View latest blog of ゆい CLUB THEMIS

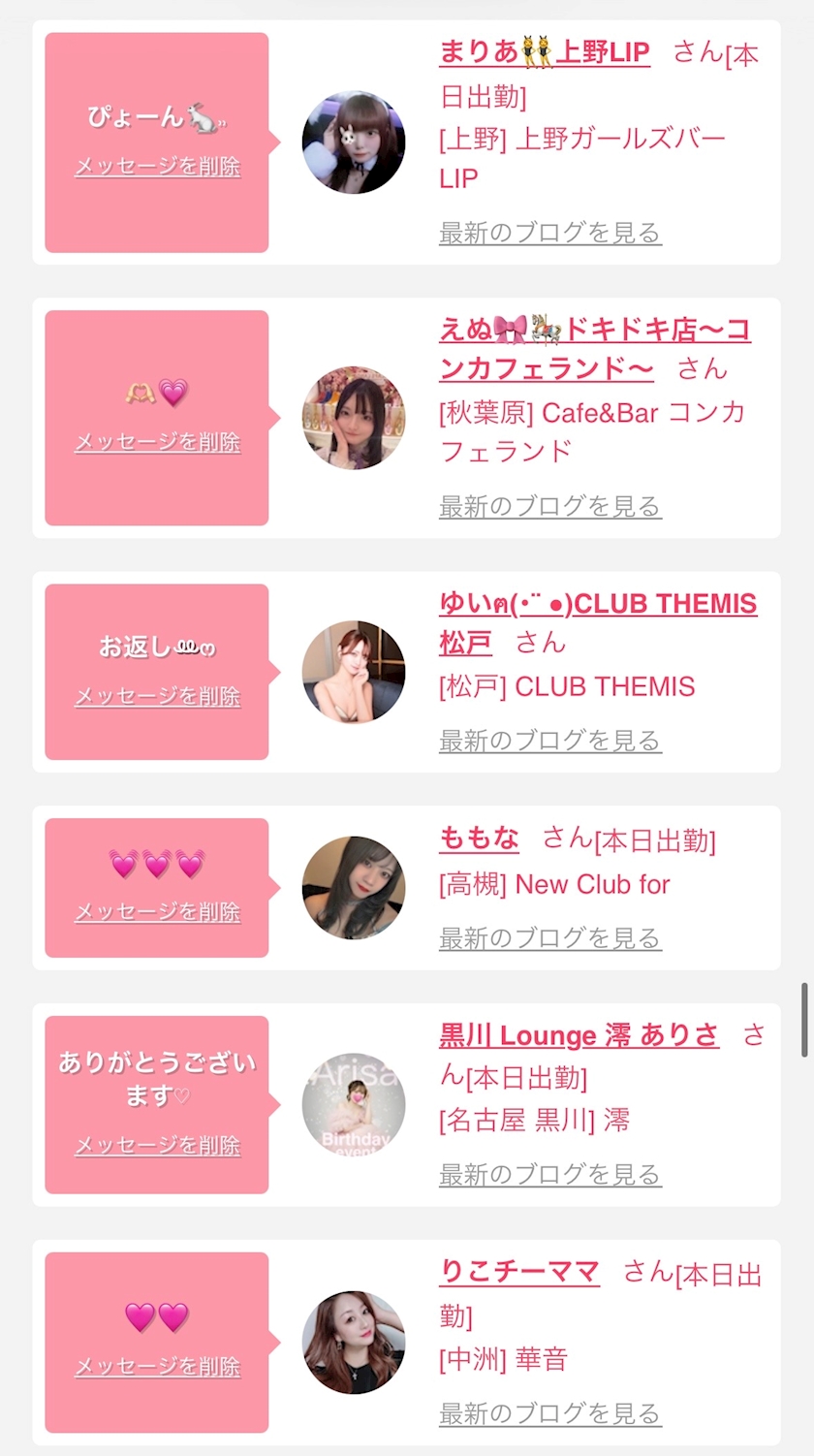pyautogui.click(x=549, y=741)
